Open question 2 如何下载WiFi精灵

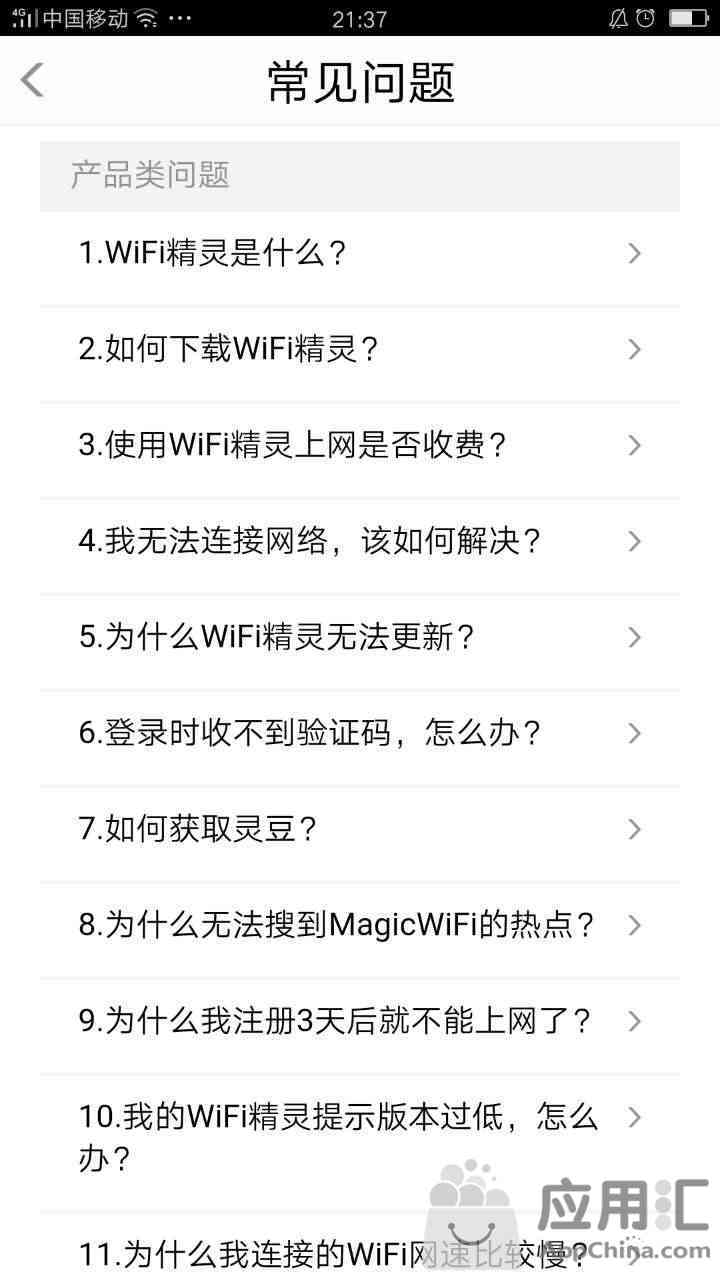point(358,350)
